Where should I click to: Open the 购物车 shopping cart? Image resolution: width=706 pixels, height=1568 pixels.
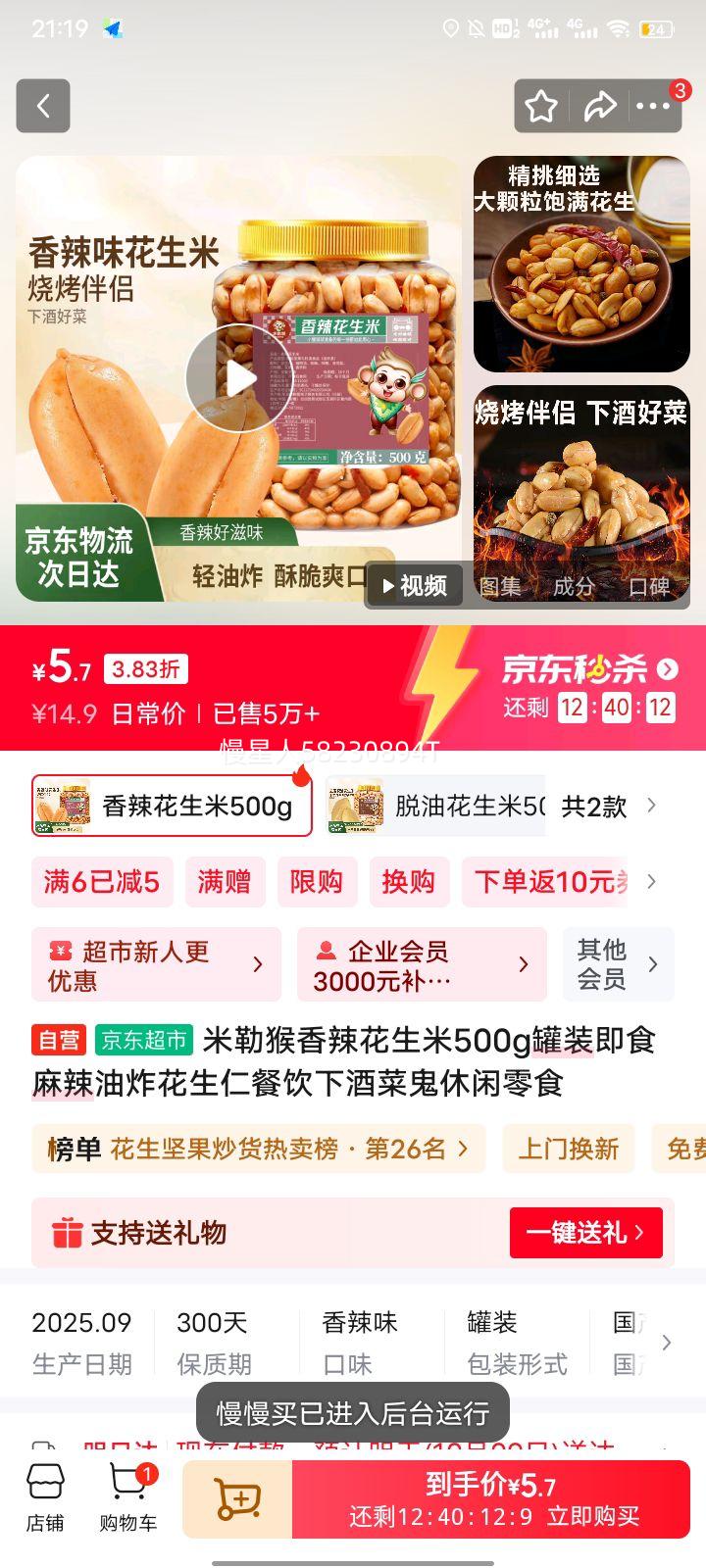pos(128,1499)
